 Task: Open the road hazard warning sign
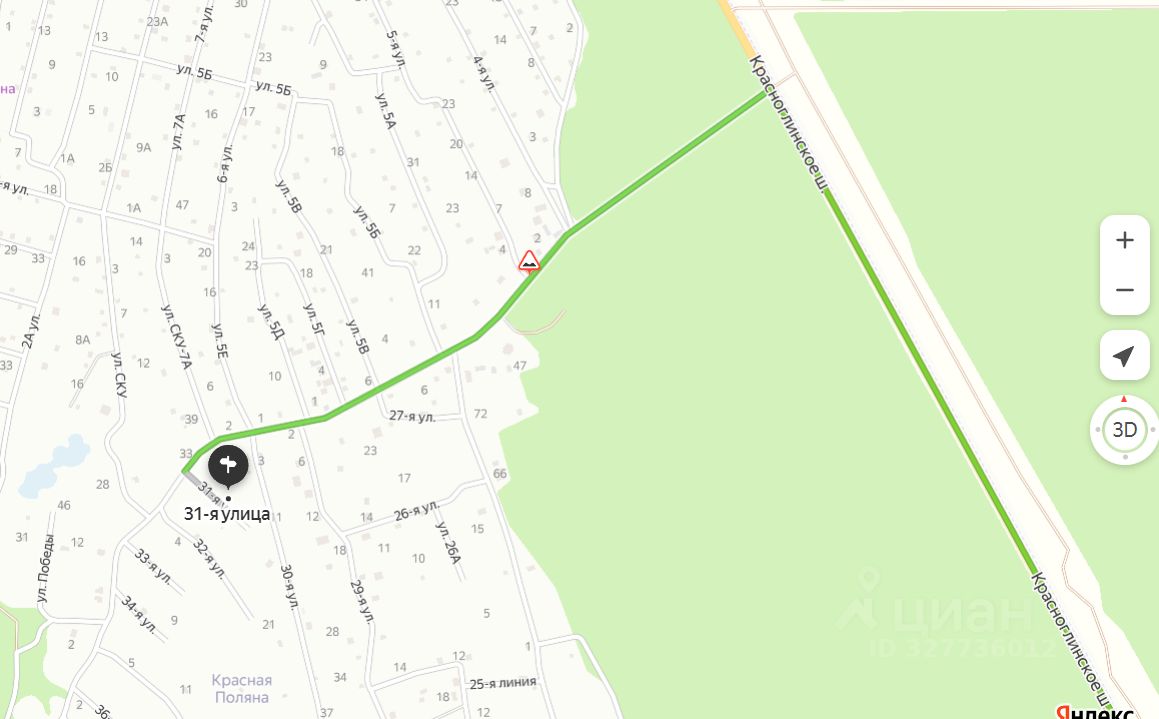(x=529, y=261)
